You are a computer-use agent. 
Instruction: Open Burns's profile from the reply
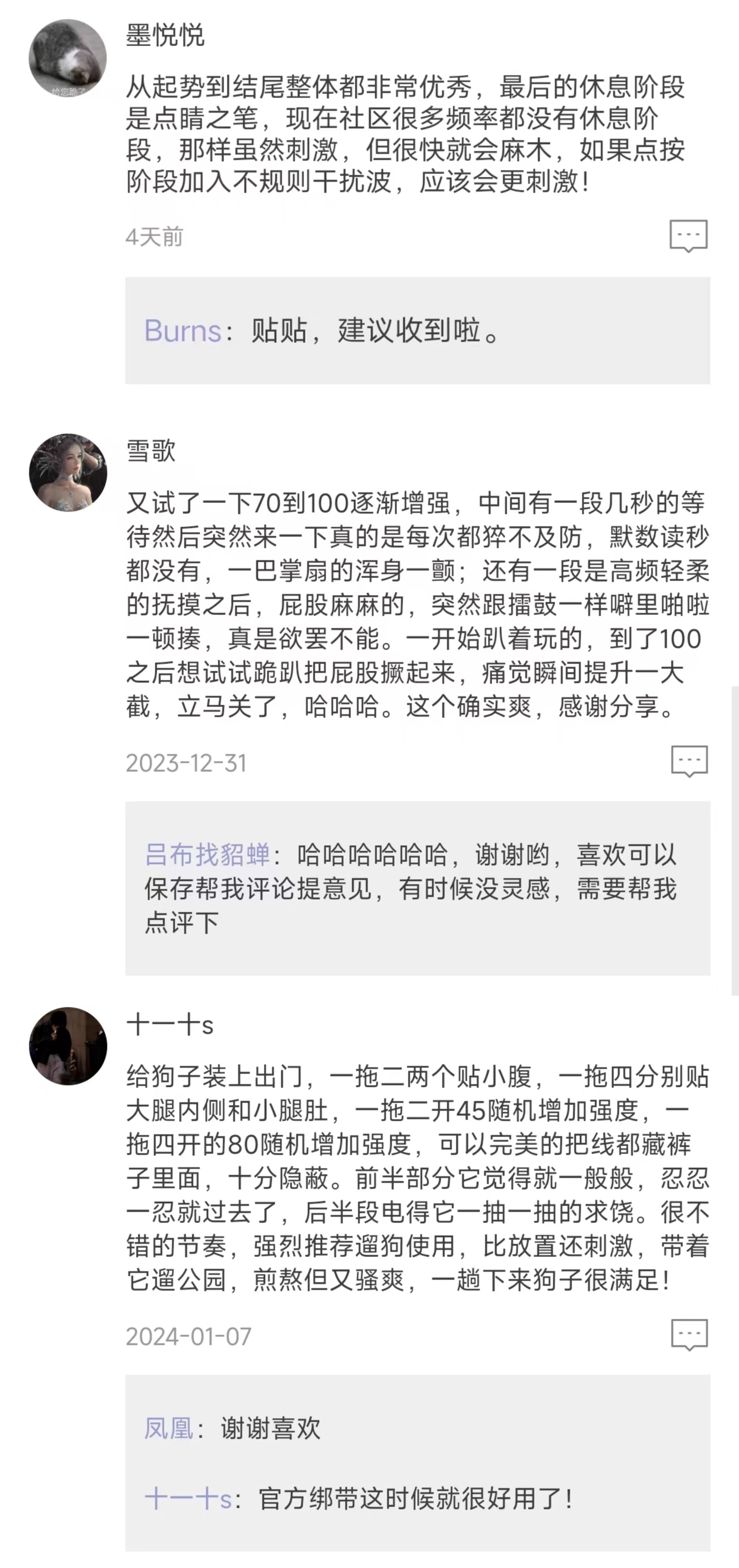pos(183,331)
